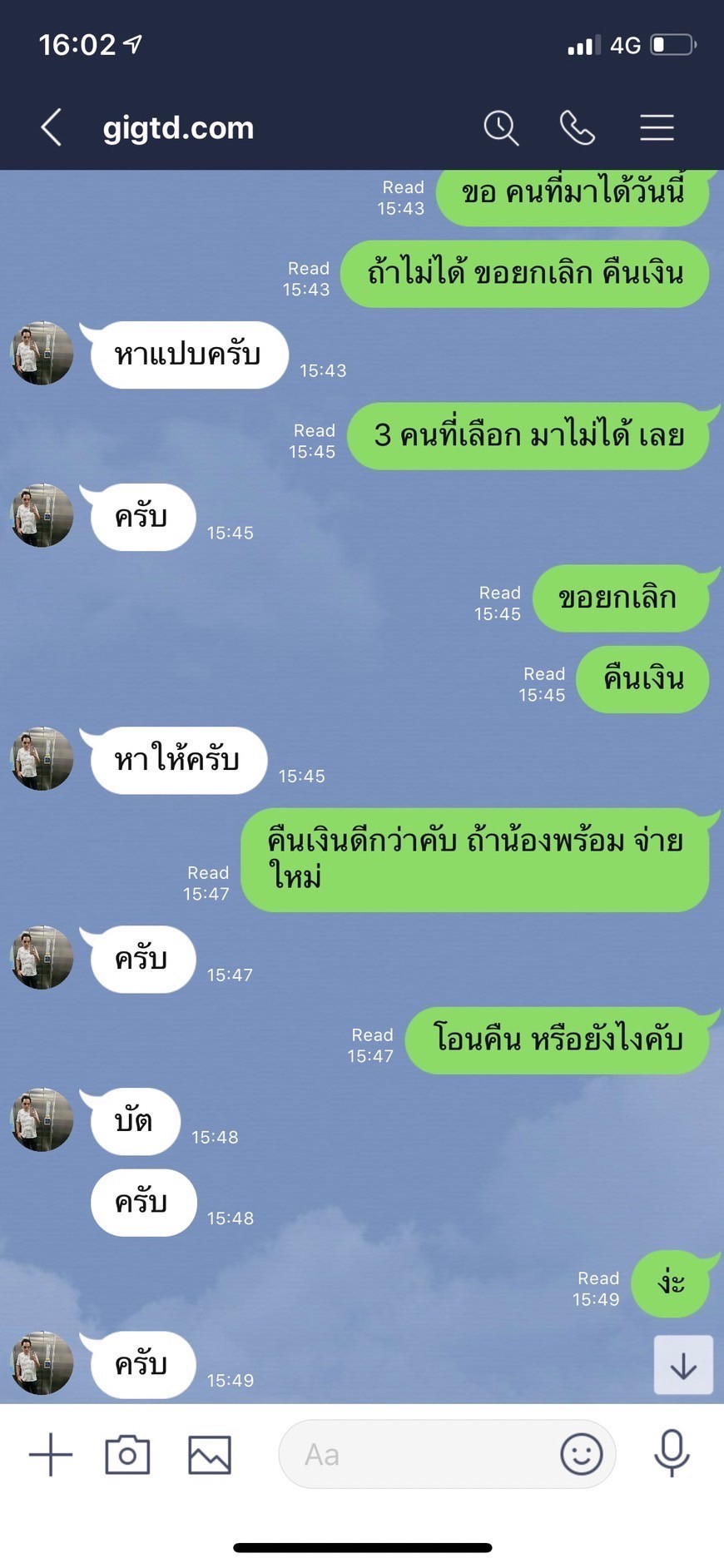Open the emoji and sticker picker
Viewport: 724px width, 1568px height.
(x=581, y=1454)
